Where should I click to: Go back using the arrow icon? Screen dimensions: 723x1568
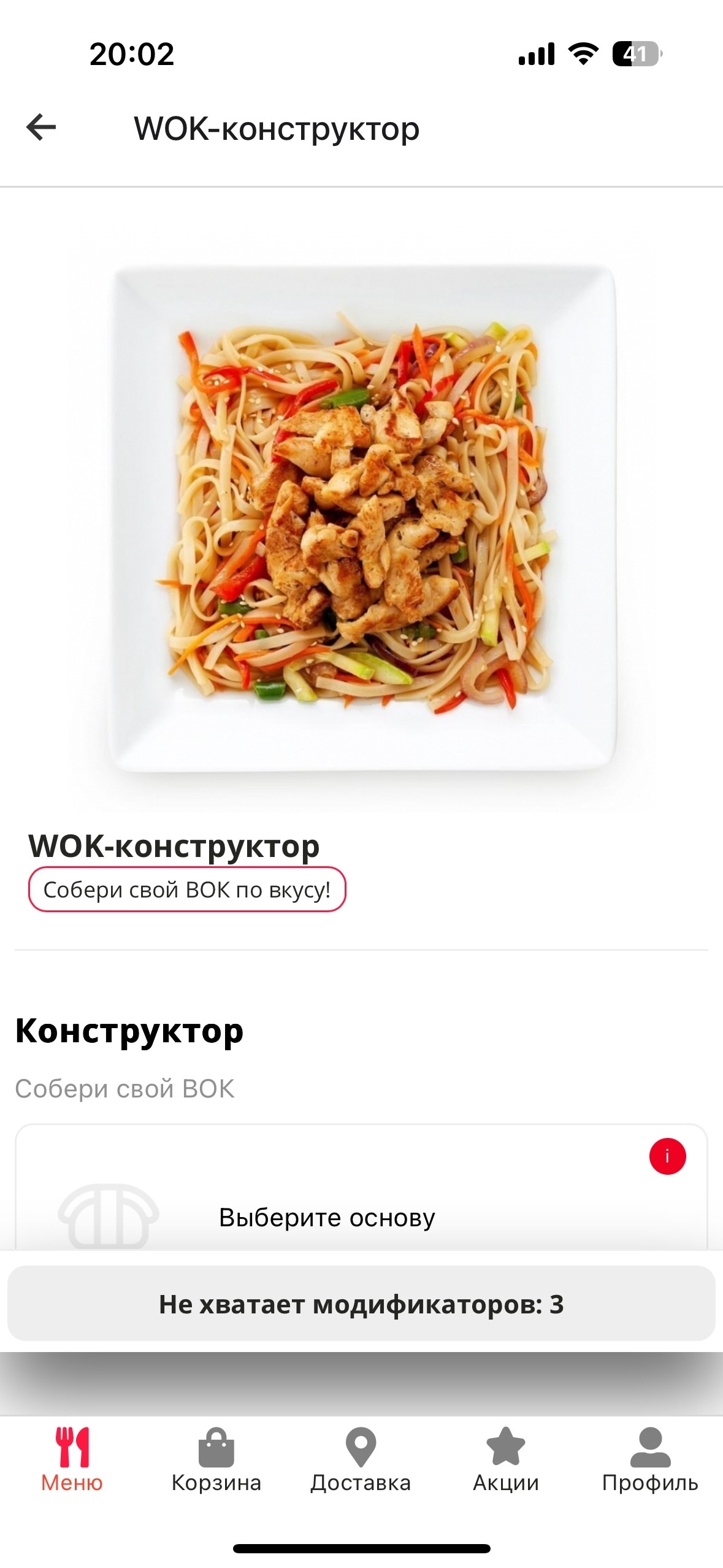41,128
